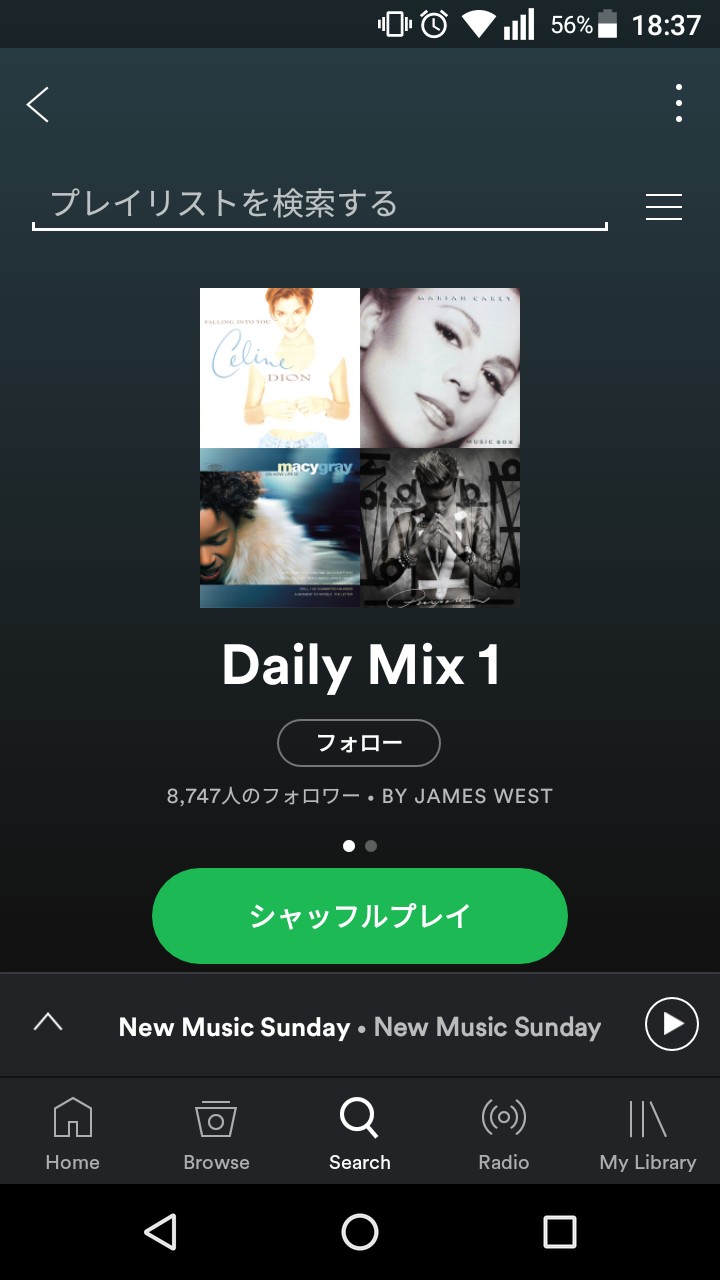Viewport: 720px width, 1280px height.
Task: Switch to the Home tab
Action: coord(72,1133)
